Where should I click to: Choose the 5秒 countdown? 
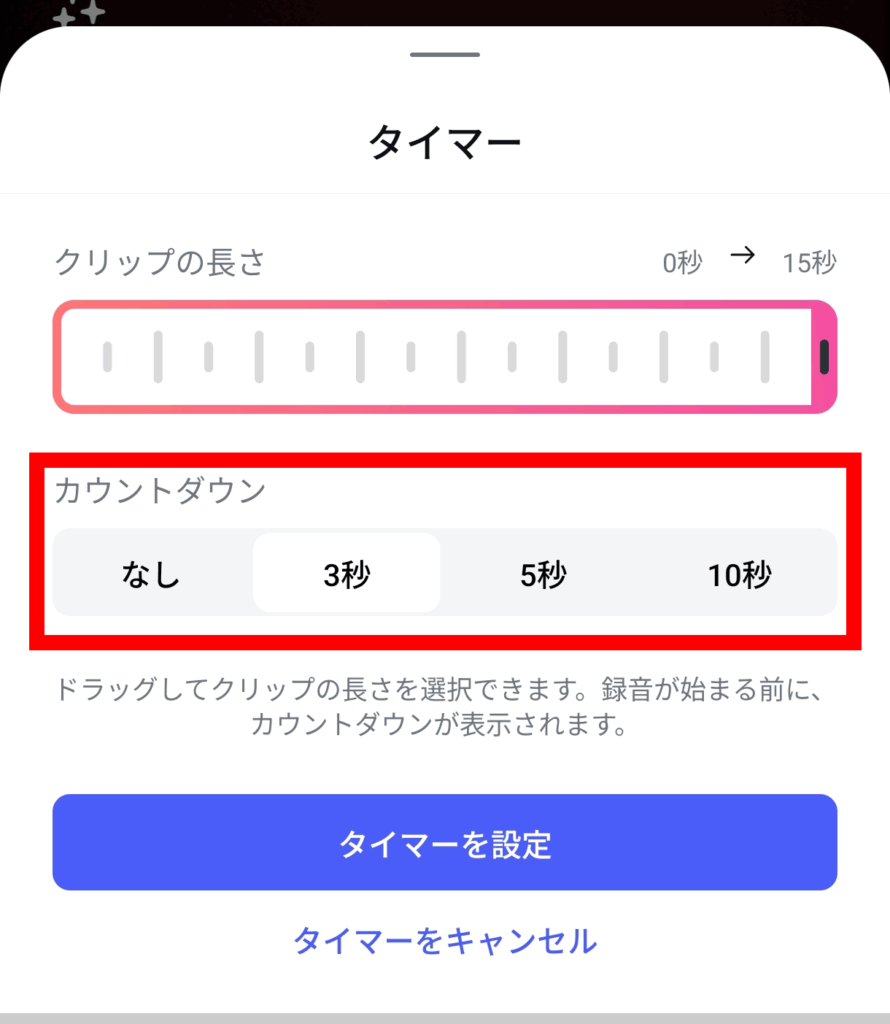(x=543, y=574)
